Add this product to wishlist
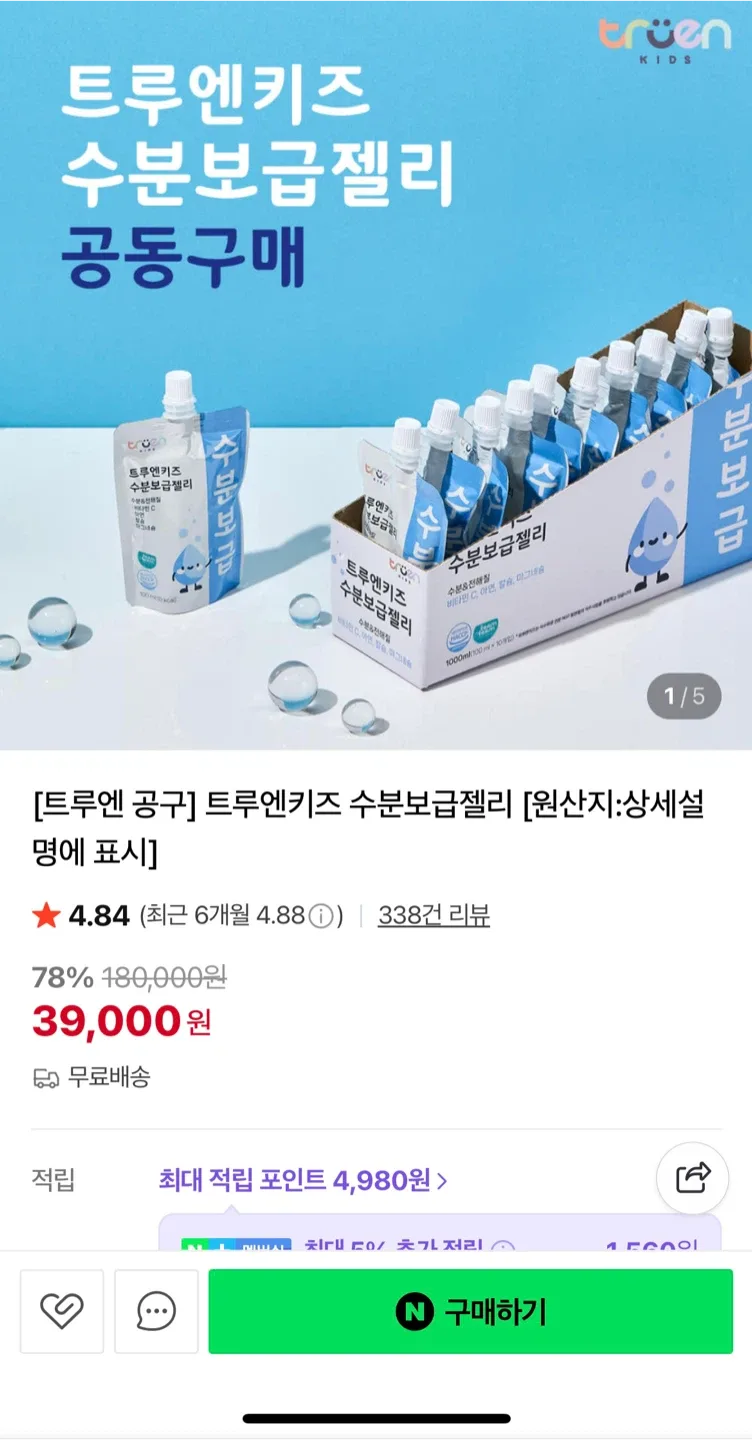 [x=62, y=1311]
